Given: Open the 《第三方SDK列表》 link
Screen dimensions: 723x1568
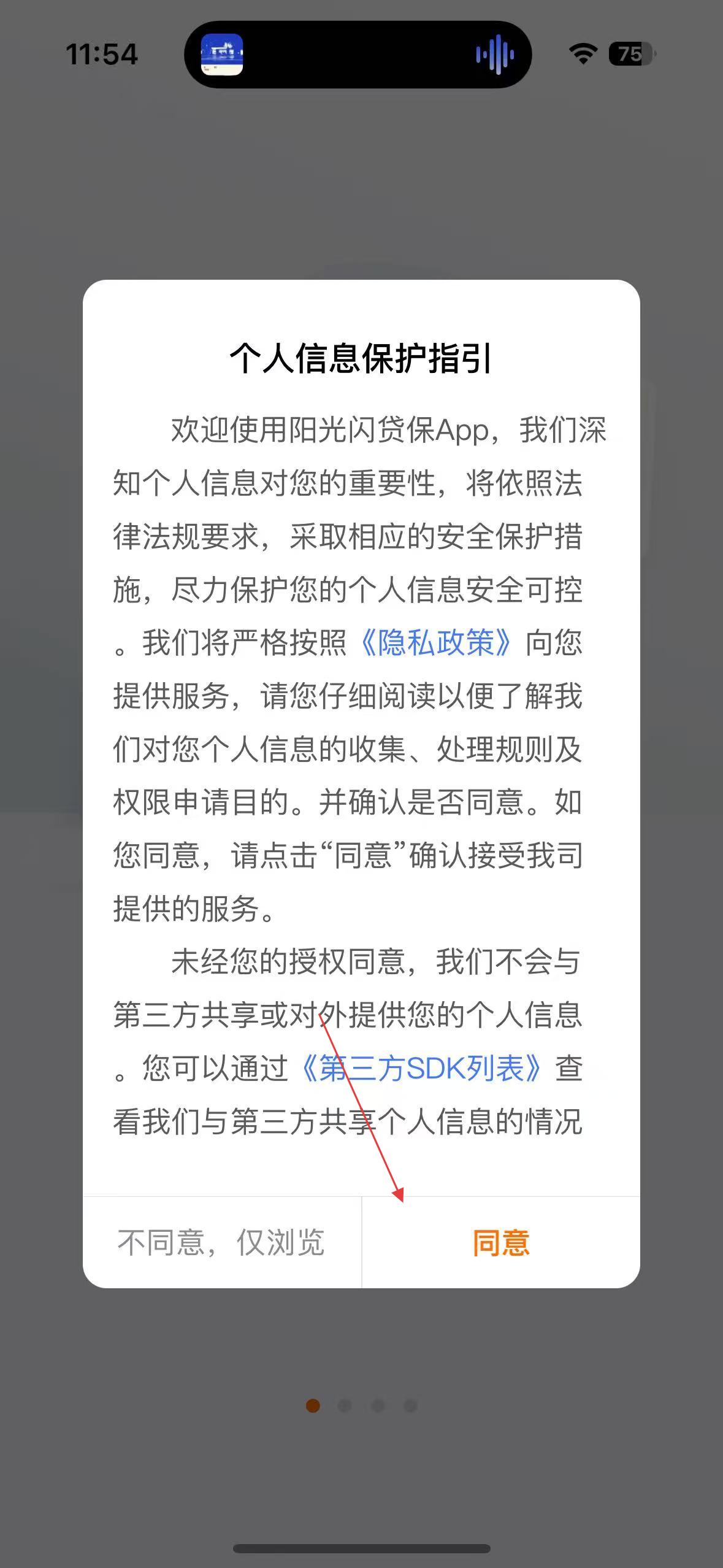Looking at the screenshot, I should (x=422, y=1068).
